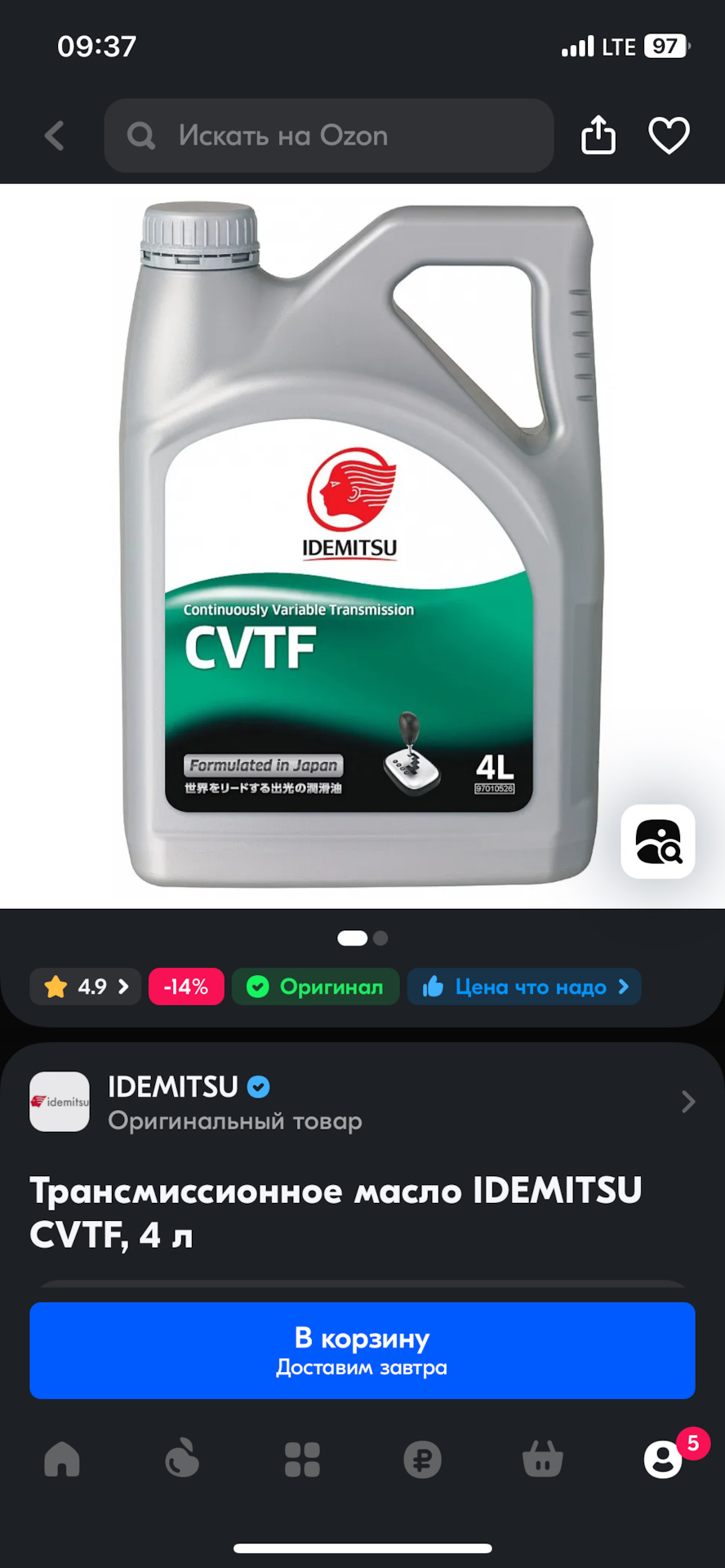
Task: Switch to the ruble finance tab
Action: click(x=422, y=1459)
